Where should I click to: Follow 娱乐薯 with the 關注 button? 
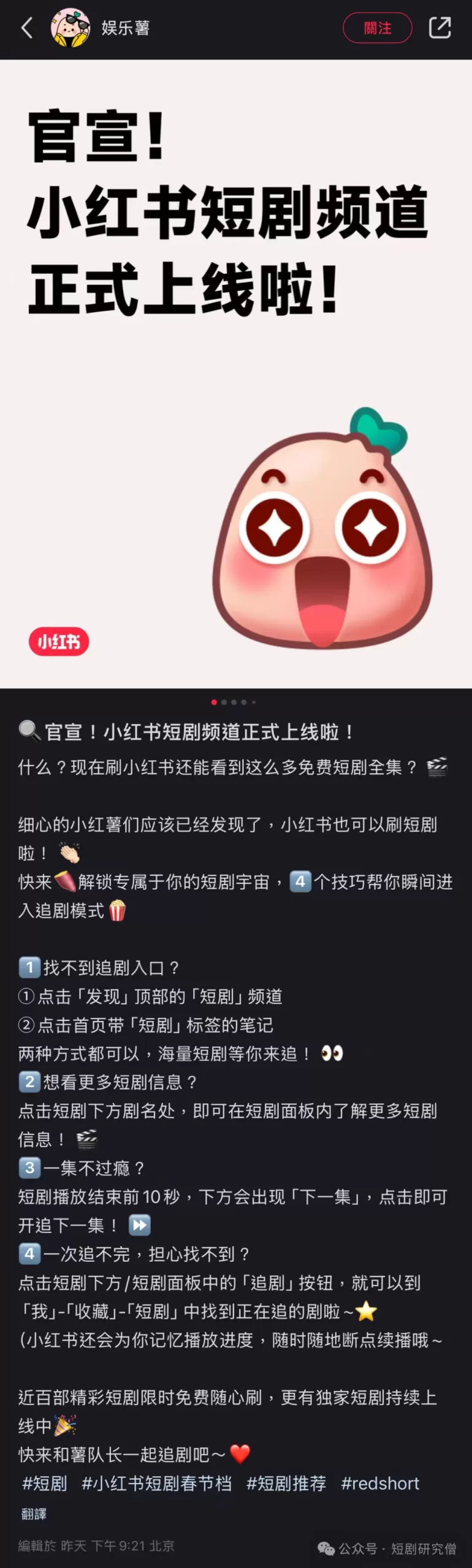[377, 28]
